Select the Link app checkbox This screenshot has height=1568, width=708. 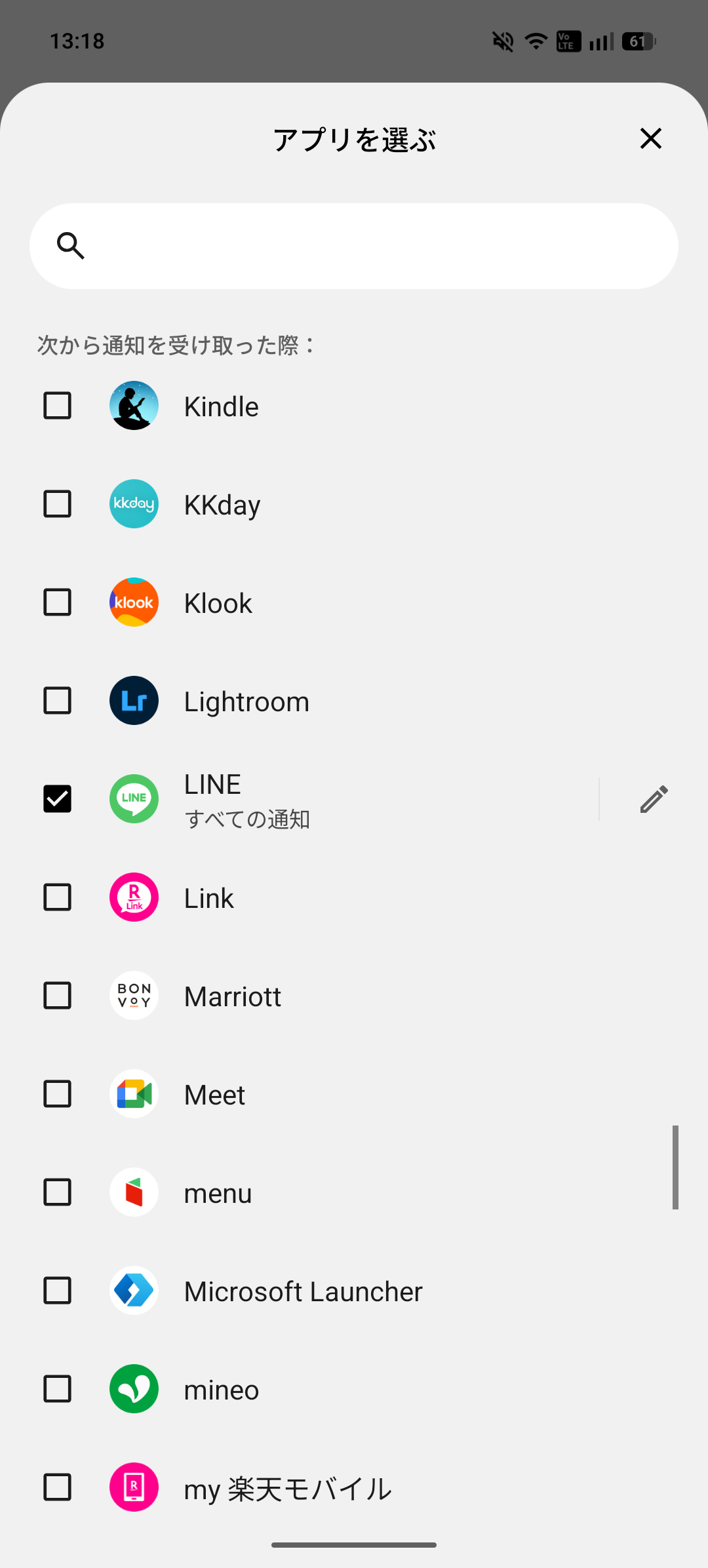58,897
